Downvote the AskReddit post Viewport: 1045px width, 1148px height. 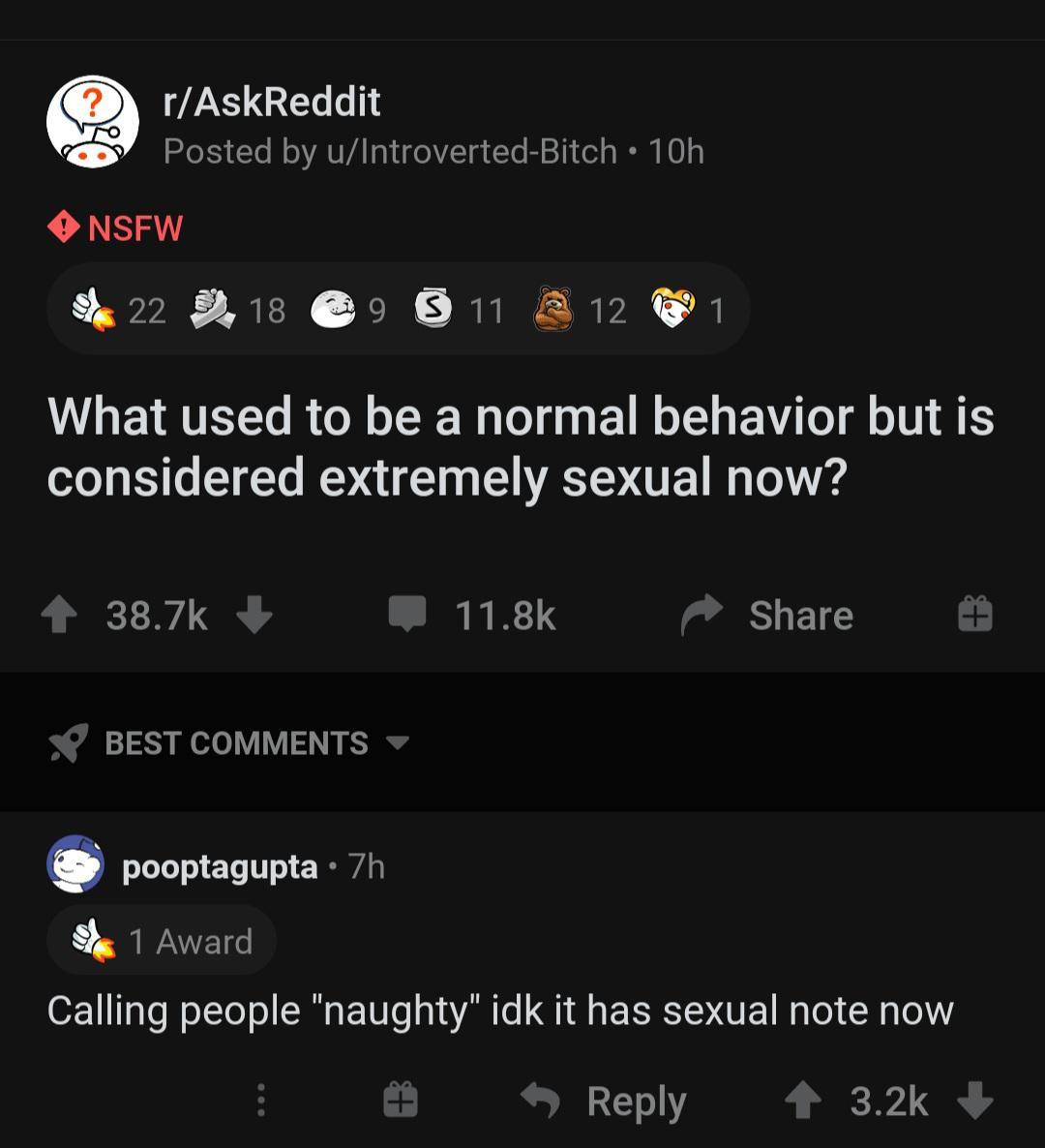254,616
